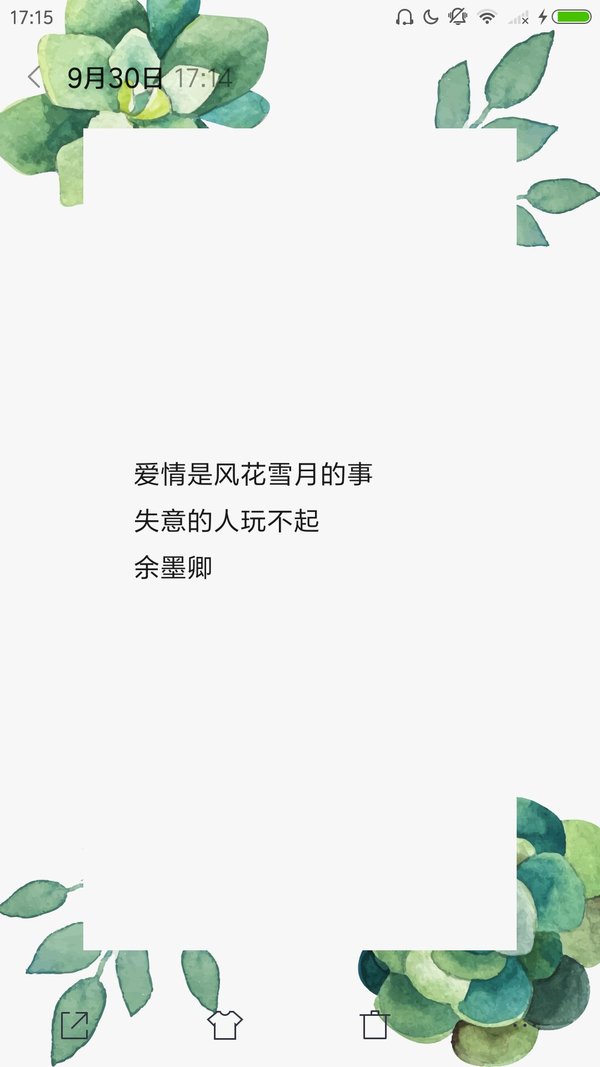Open the more options dots in toolbar
This screenshot has width=600, height=1067.
(x=520, y=1025)
